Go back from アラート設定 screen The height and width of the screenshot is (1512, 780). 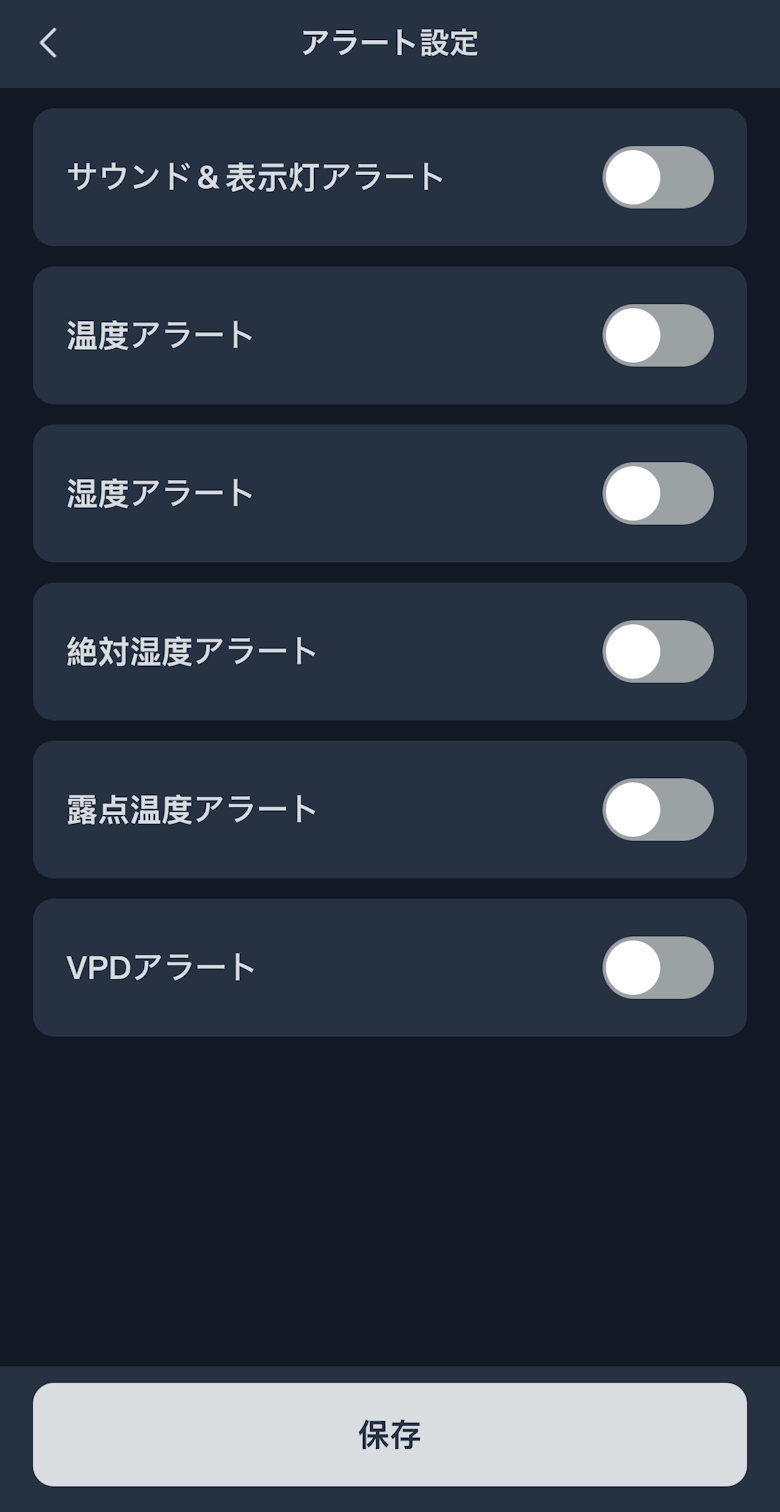(48, 43)
